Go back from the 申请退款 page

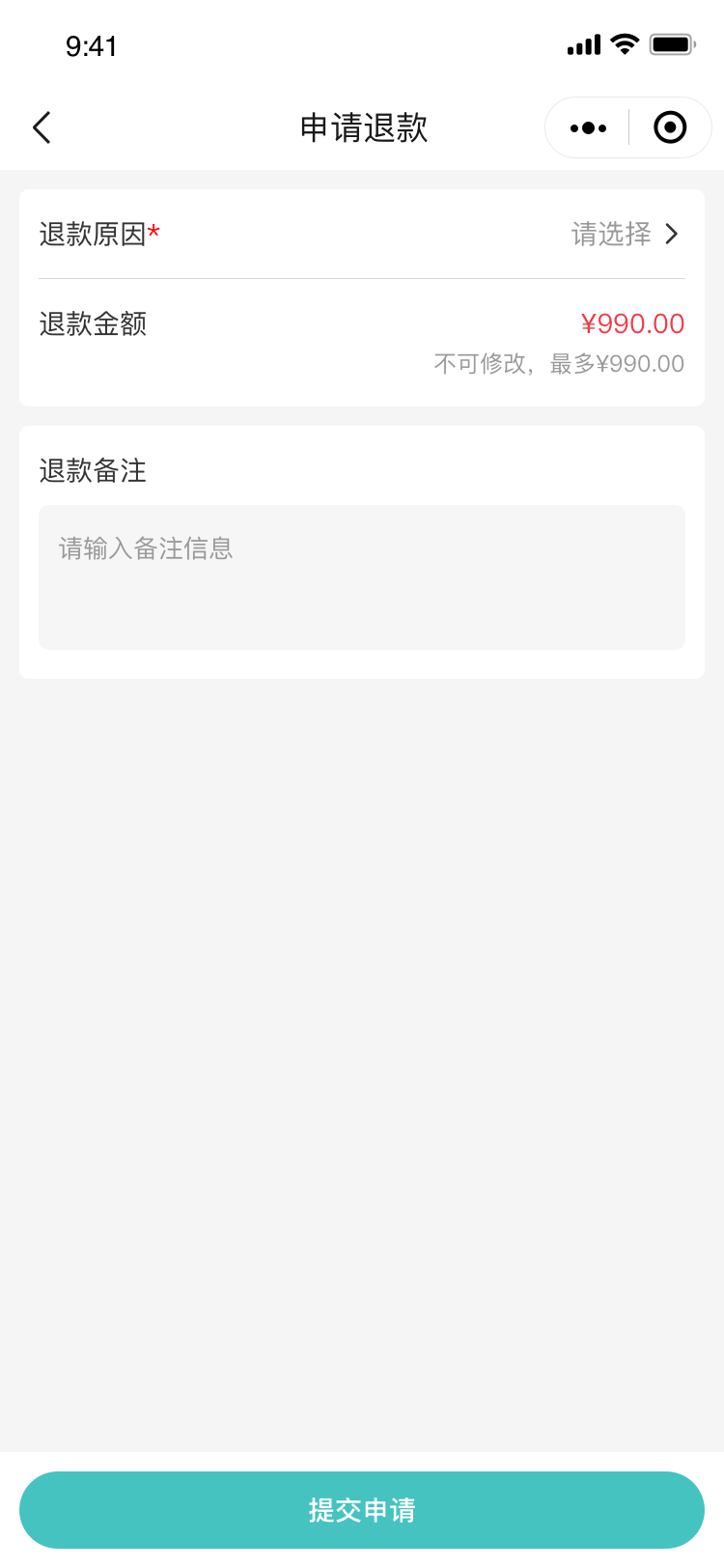pos(42,127)
